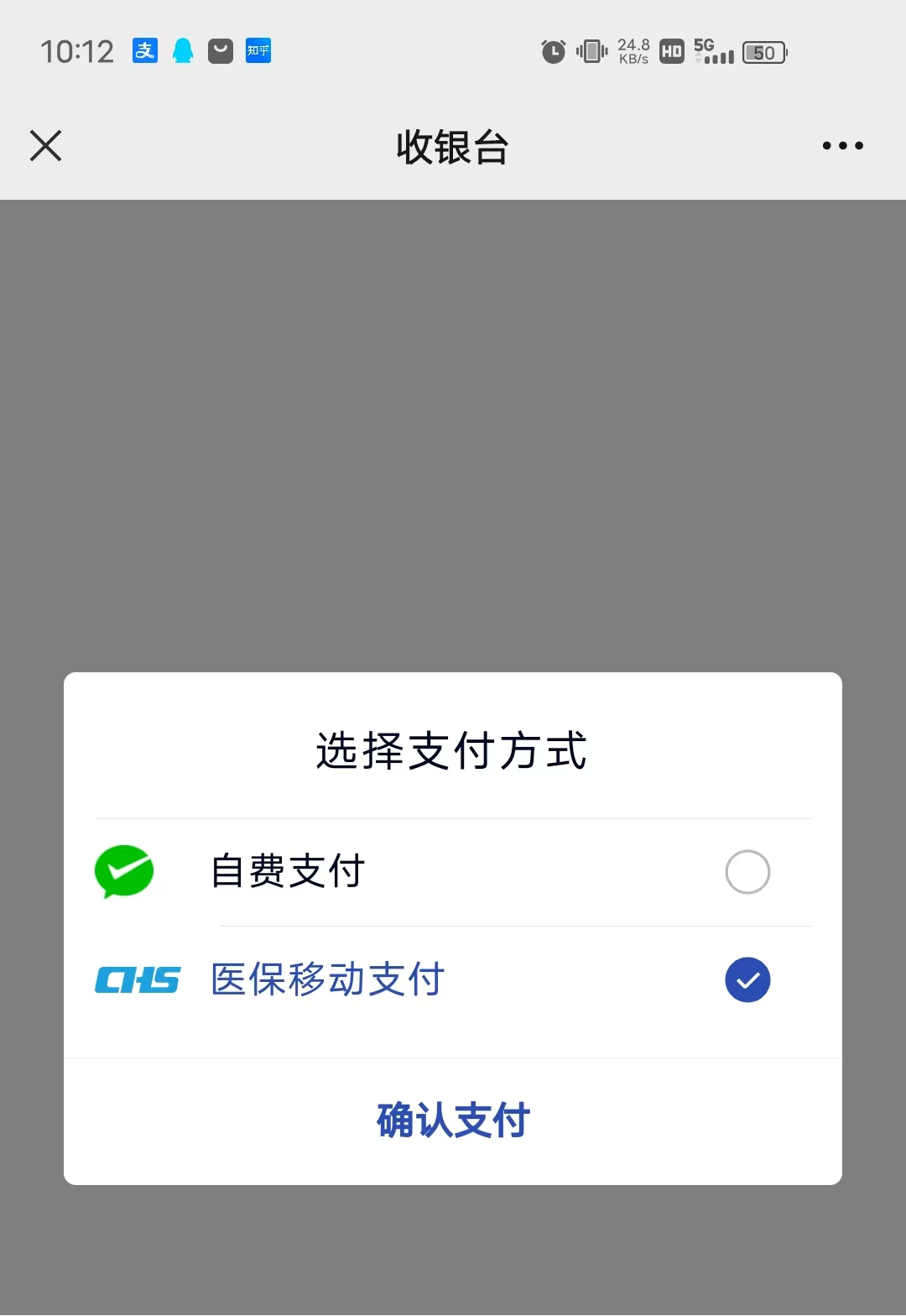Tap 确认支付 to confirm payment

coord(453,1120)
